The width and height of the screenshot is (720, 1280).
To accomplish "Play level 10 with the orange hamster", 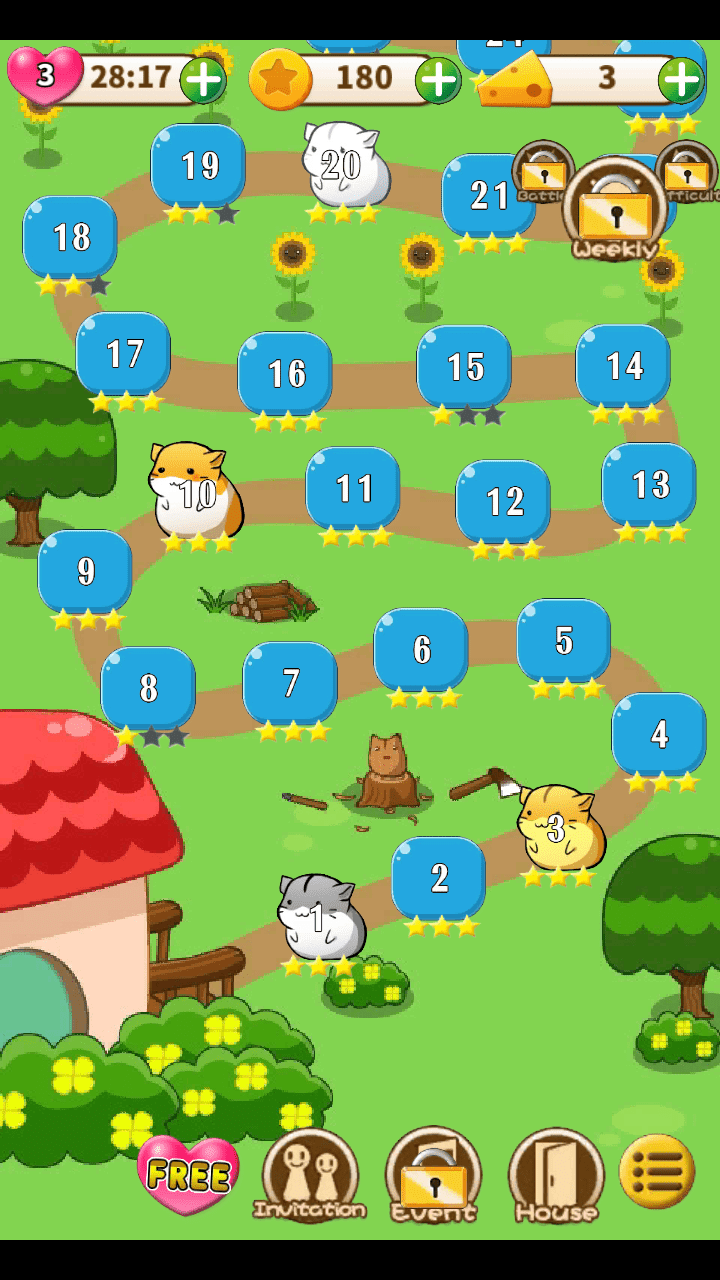I will (196, 492).
